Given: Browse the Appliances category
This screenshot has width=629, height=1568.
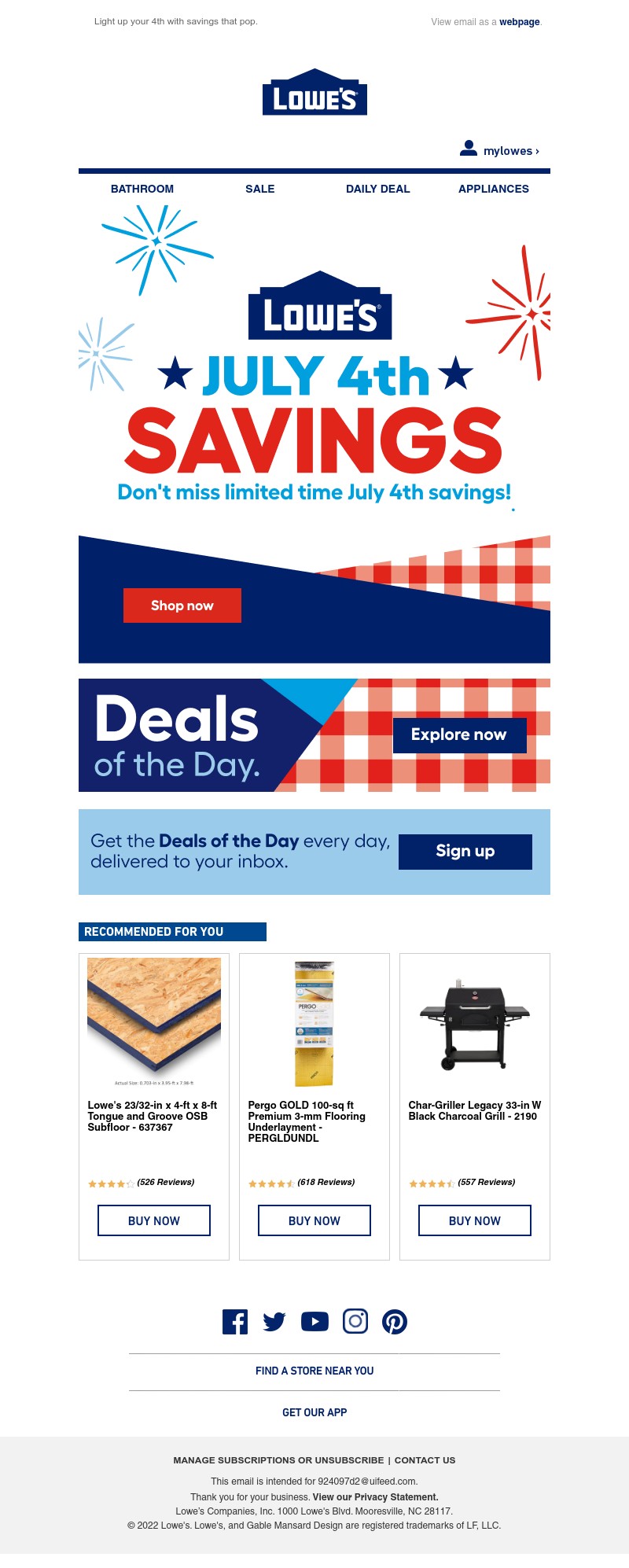Looking at the screenshot, I should (x=493, y=189).
